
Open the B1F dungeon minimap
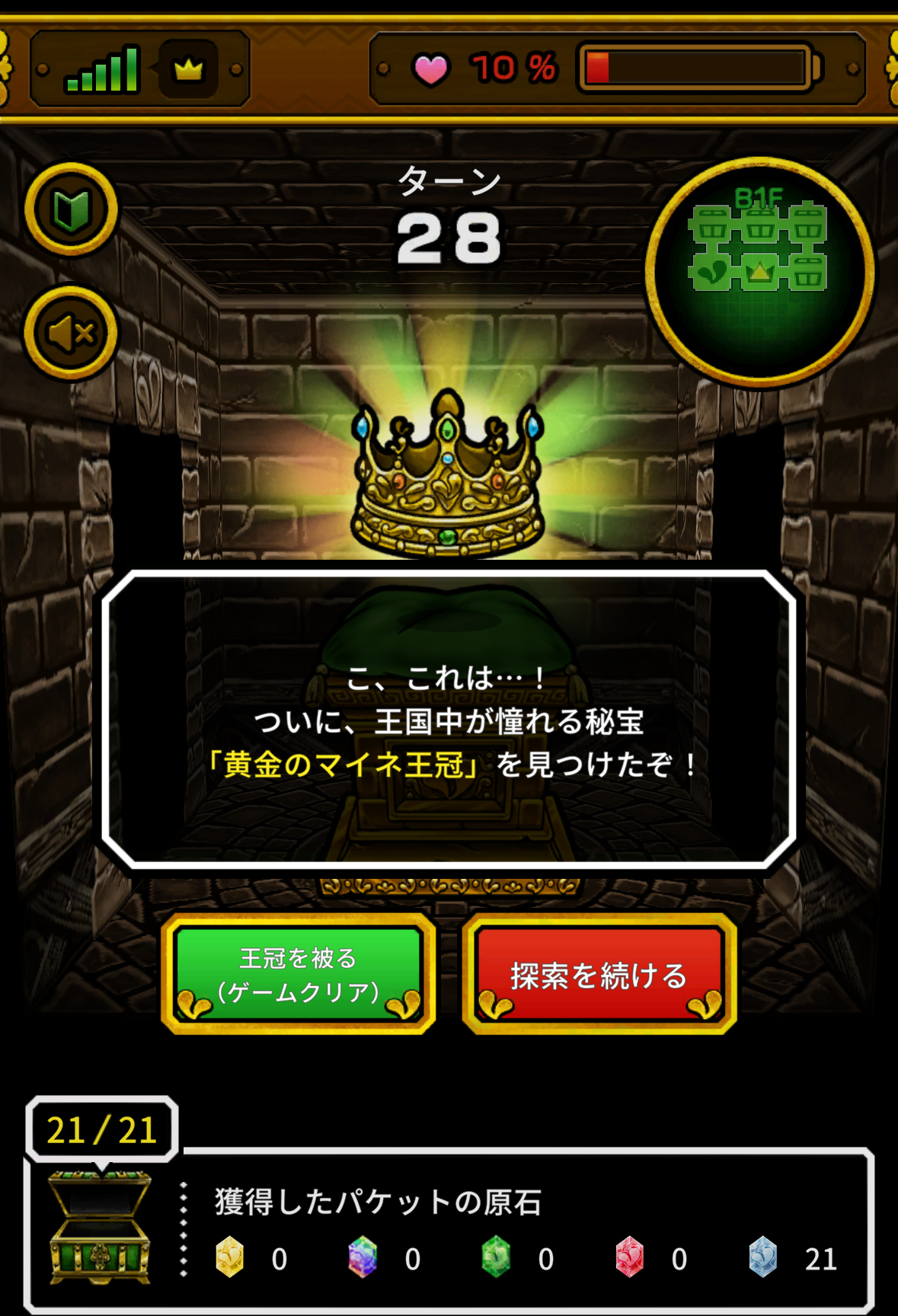point(759,272)
